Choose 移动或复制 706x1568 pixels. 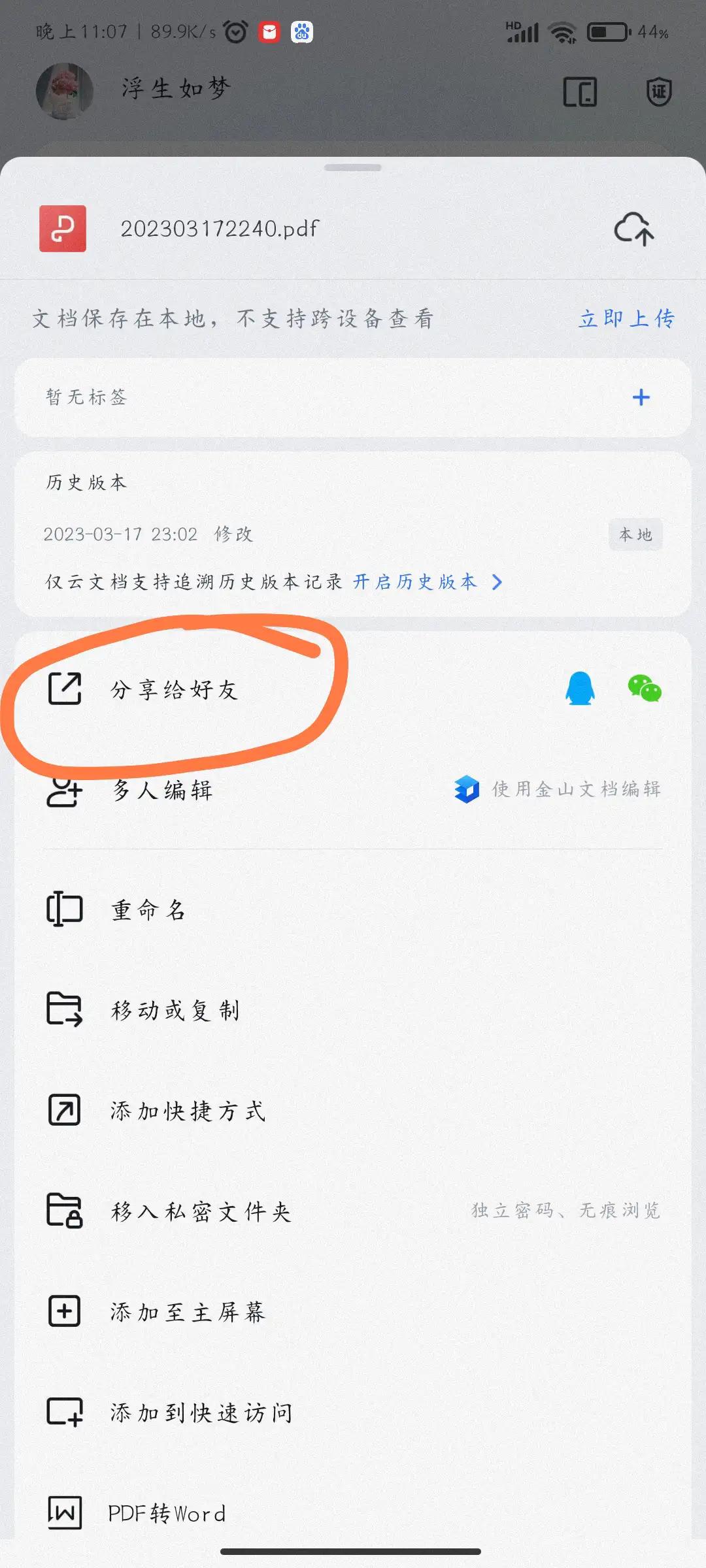tap(175, 1011)
